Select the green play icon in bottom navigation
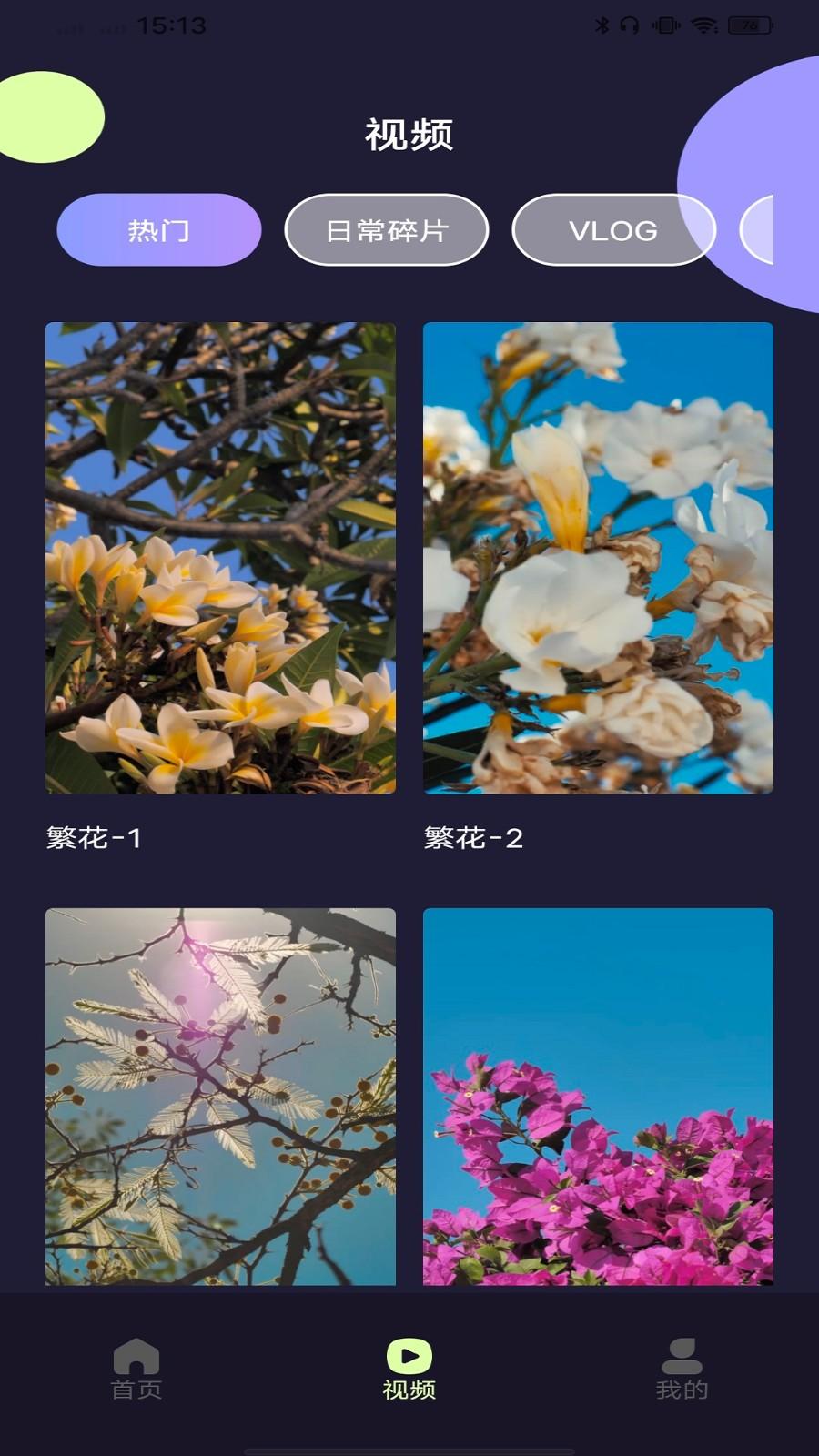819x1456 pixels. pos(409,1356)
